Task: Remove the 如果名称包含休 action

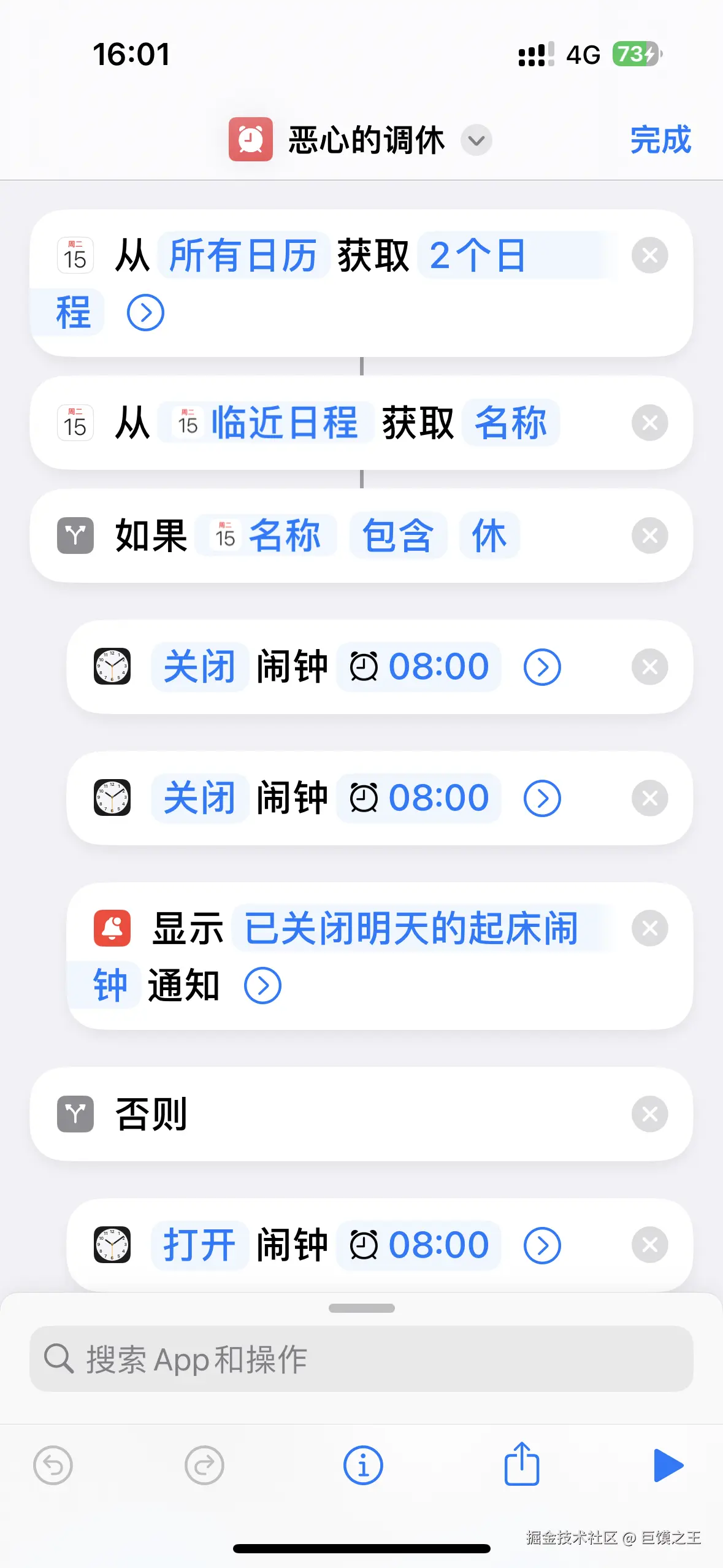Action: point(649,536)
